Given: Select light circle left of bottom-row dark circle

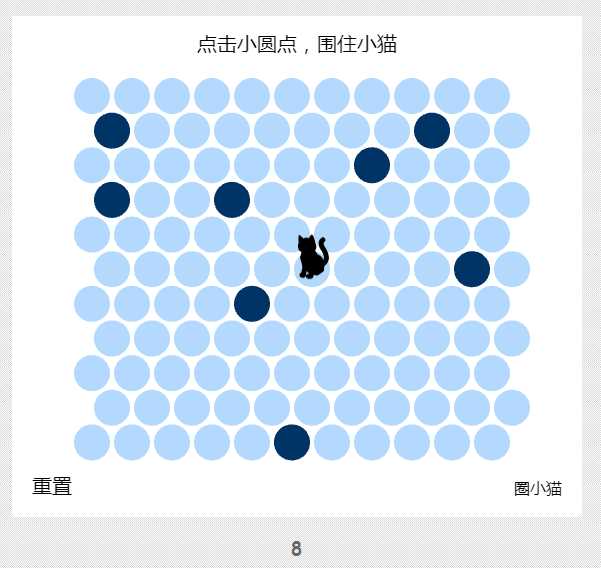Looking at the screenshot, I should click(x=252, y=442).
